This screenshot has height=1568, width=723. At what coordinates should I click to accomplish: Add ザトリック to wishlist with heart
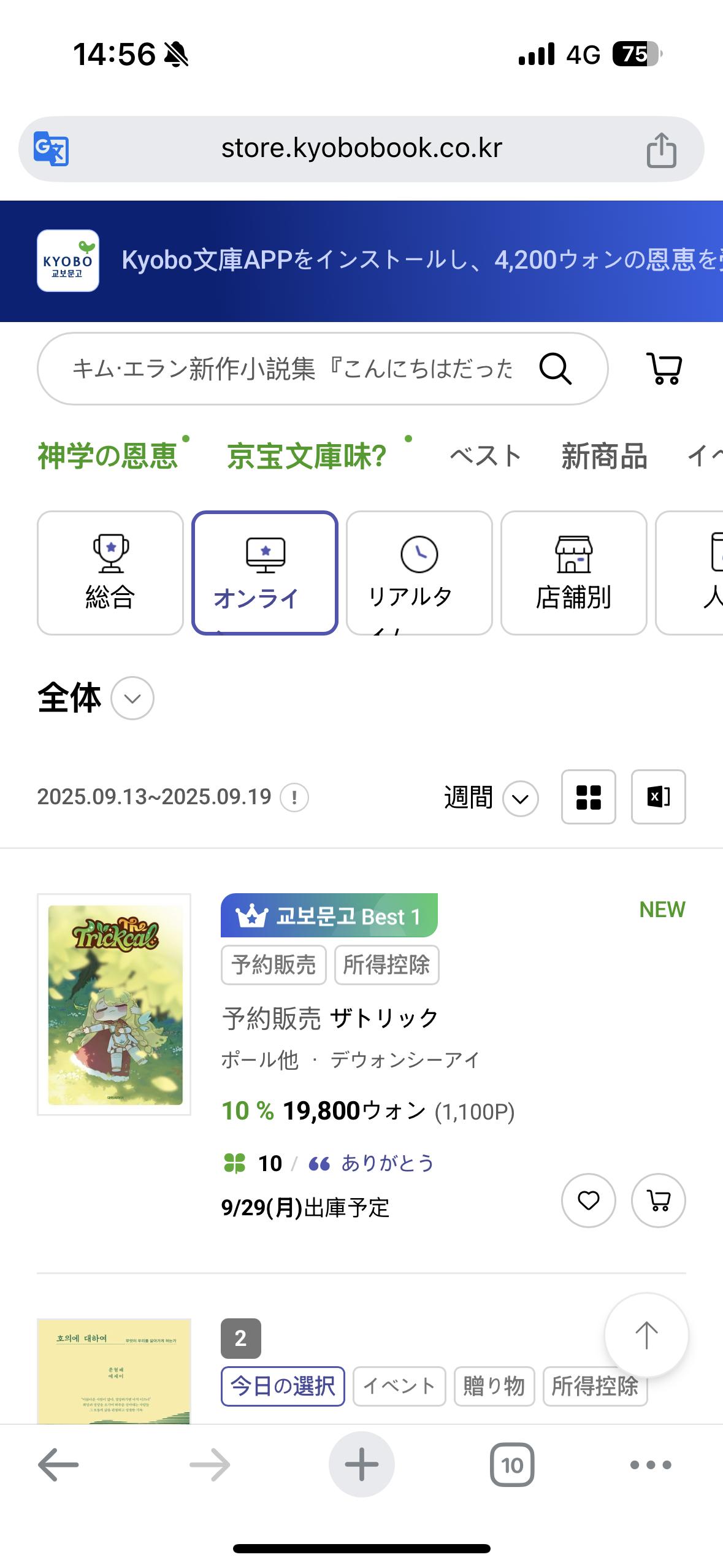(x=588, y=1200)
